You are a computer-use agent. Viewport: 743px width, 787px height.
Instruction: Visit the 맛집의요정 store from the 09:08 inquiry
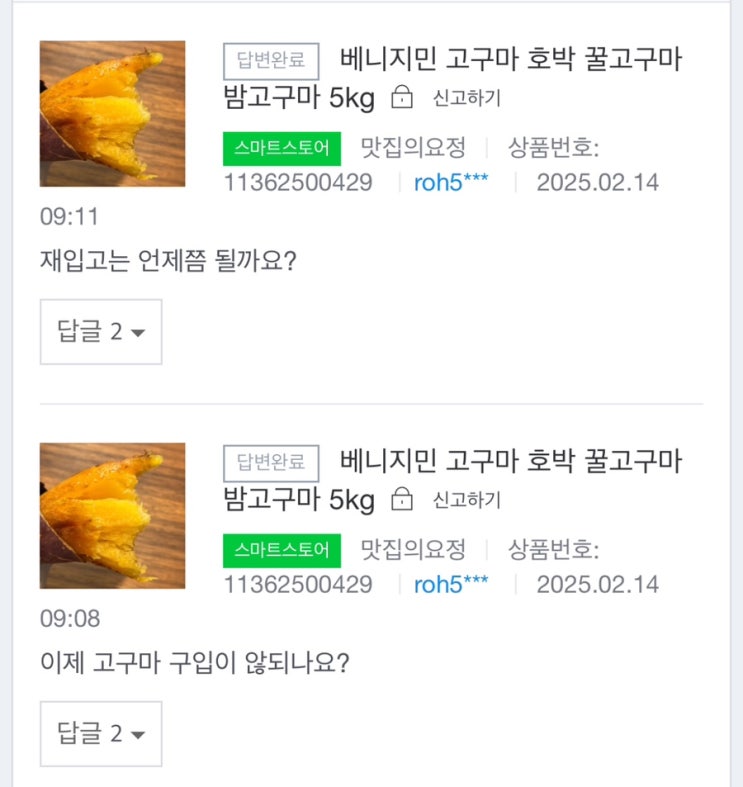pyautogui.click(x=413, y=550)
